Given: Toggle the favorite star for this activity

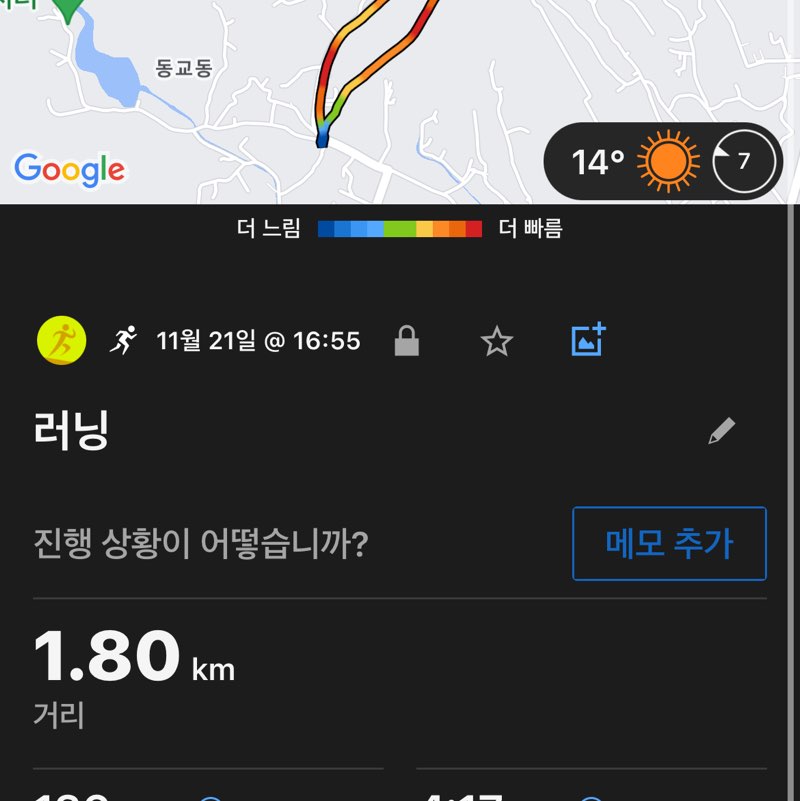Looking at the screenshot, I should point(497,339).
